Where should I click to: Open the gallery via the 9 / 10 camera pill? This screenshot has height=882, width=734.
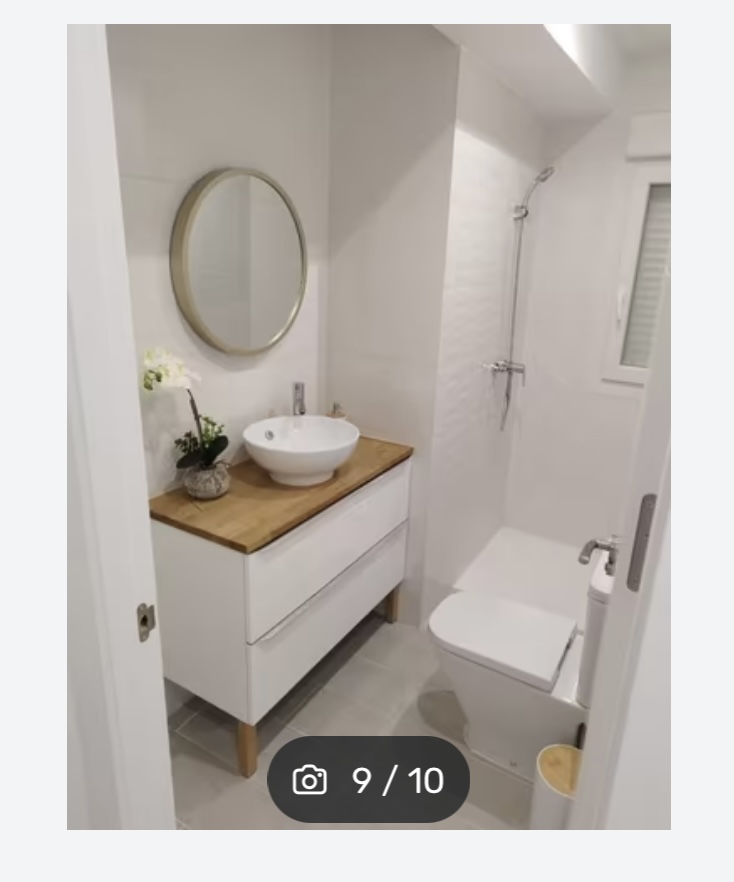click(368, 780)
